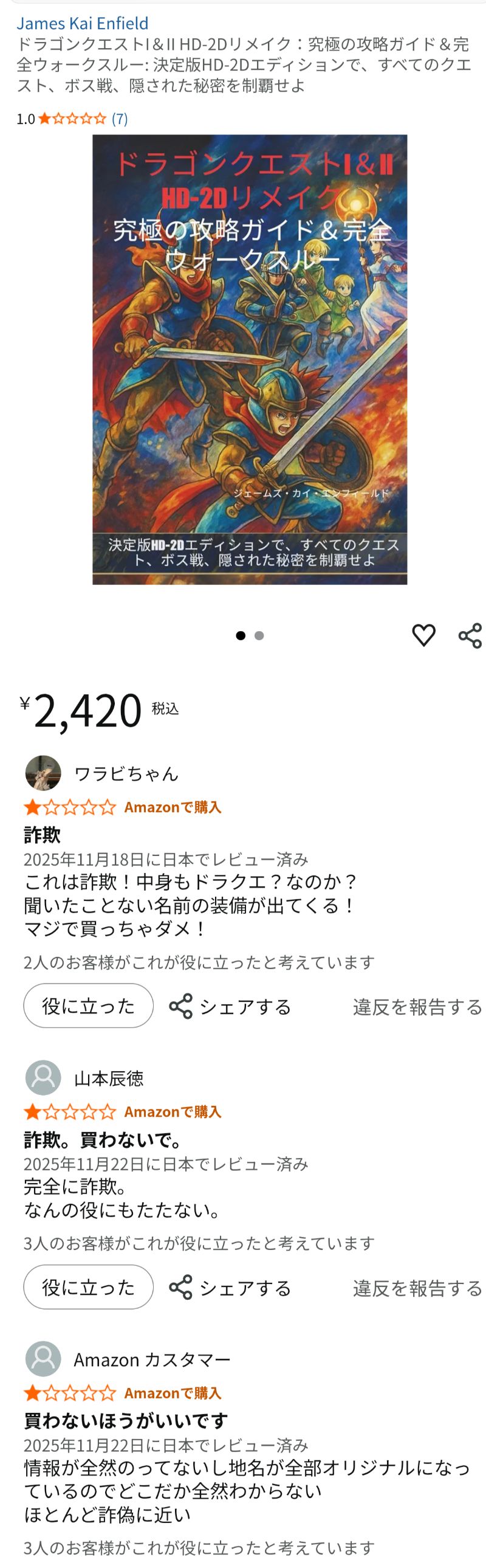This screenshot has width=486, height=1568.
Task: Share this product listing
Action: pyautogui.click(x=470, y=635)
